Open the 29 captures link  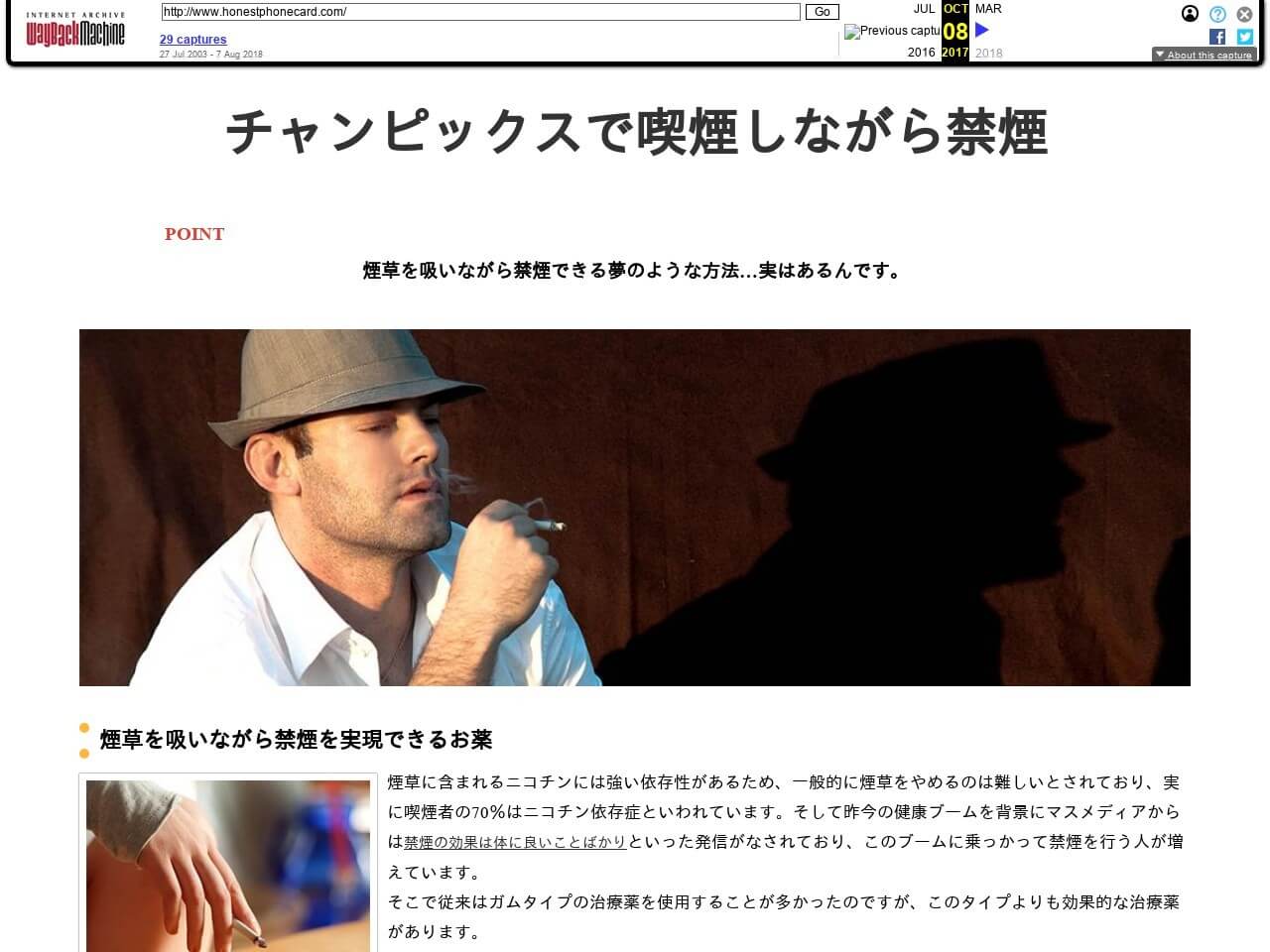click(x=192, y=40)
